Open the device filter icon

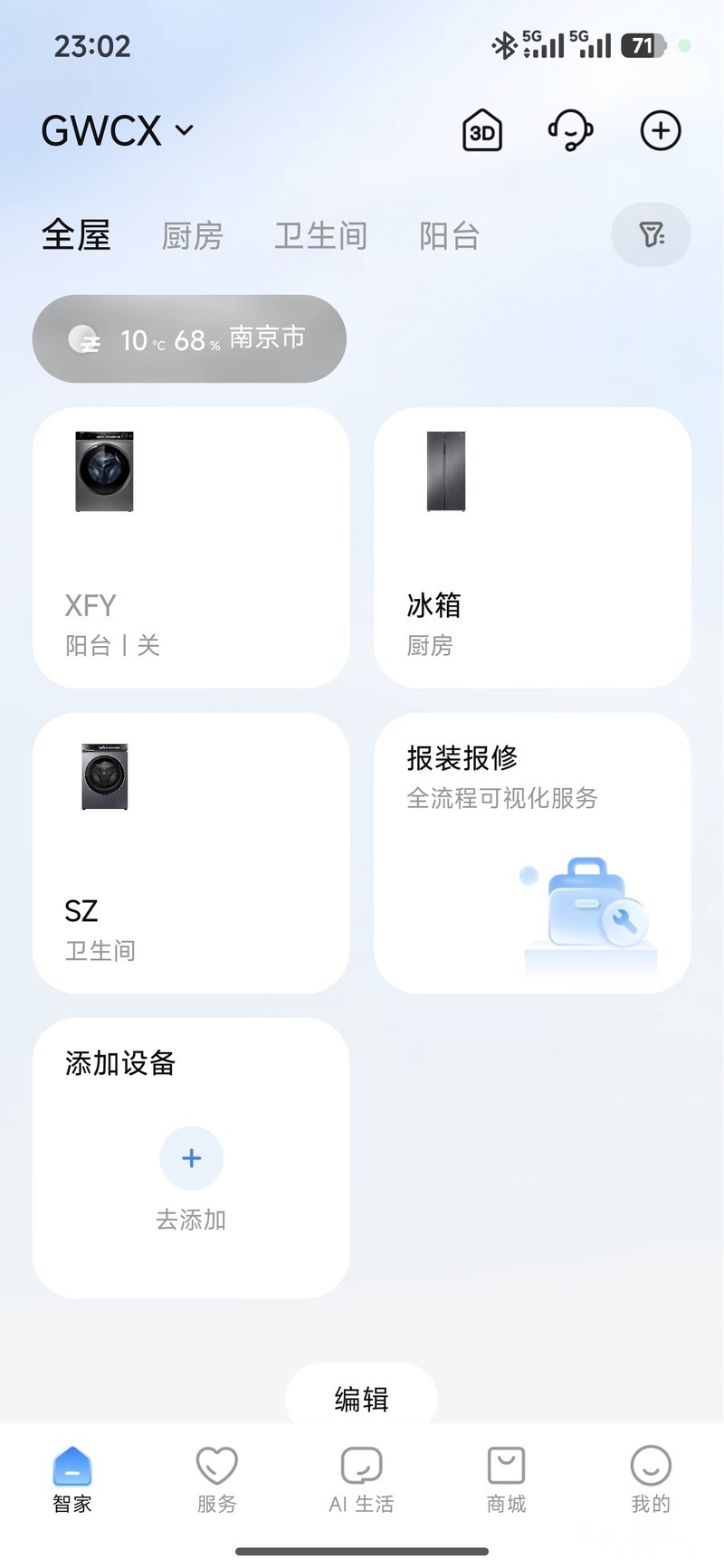pyautogui.click(x=651, y=235)
